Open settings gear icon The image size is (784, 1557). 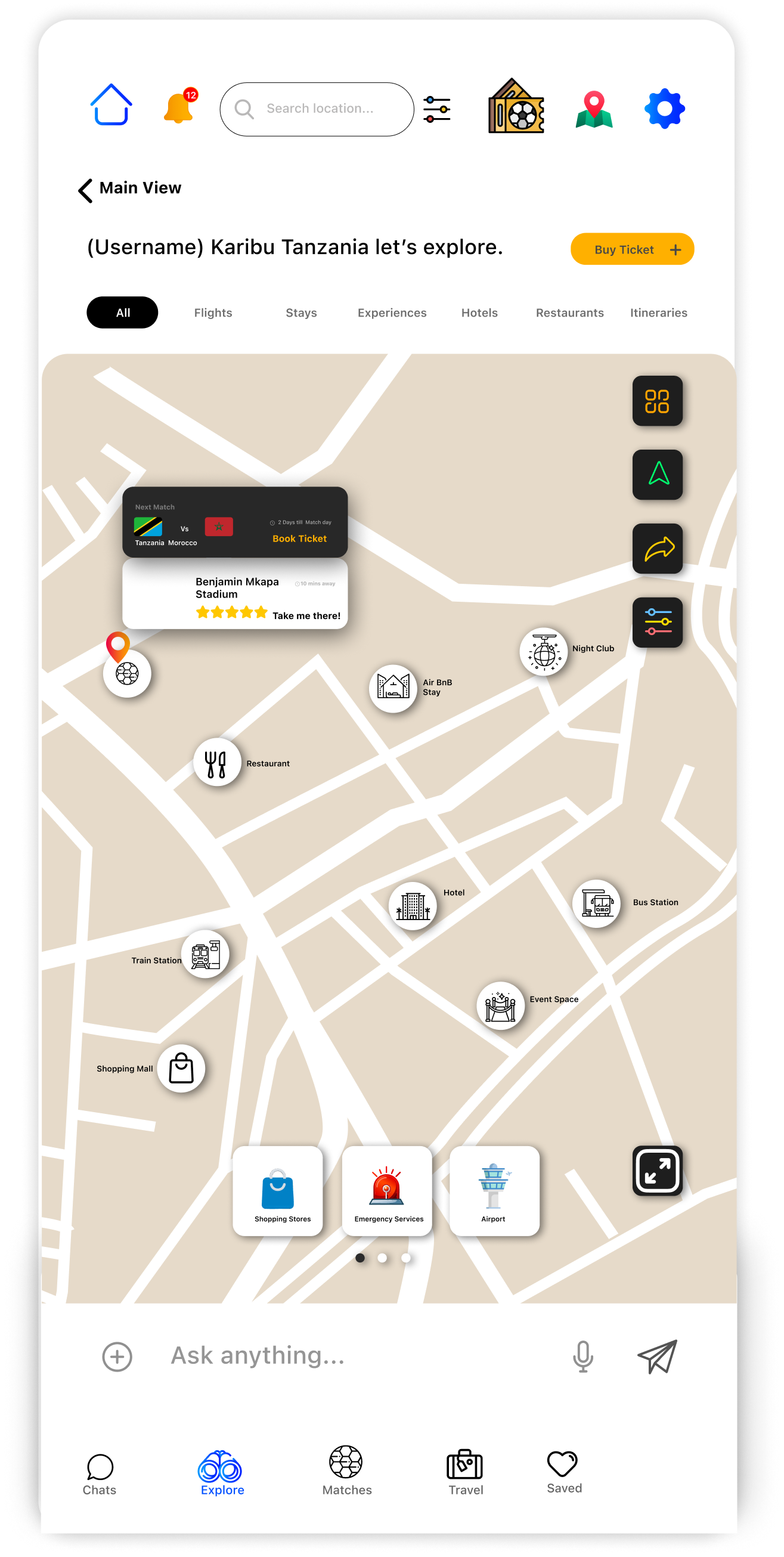click(x=664, y=109)
